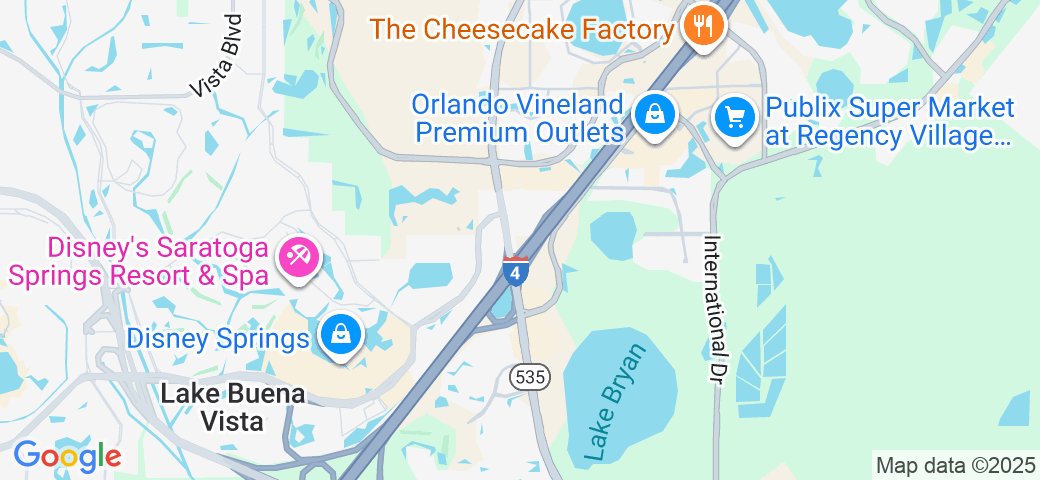
Task: Tap the Publix Super Market cart pin
Action: point(736,118)
